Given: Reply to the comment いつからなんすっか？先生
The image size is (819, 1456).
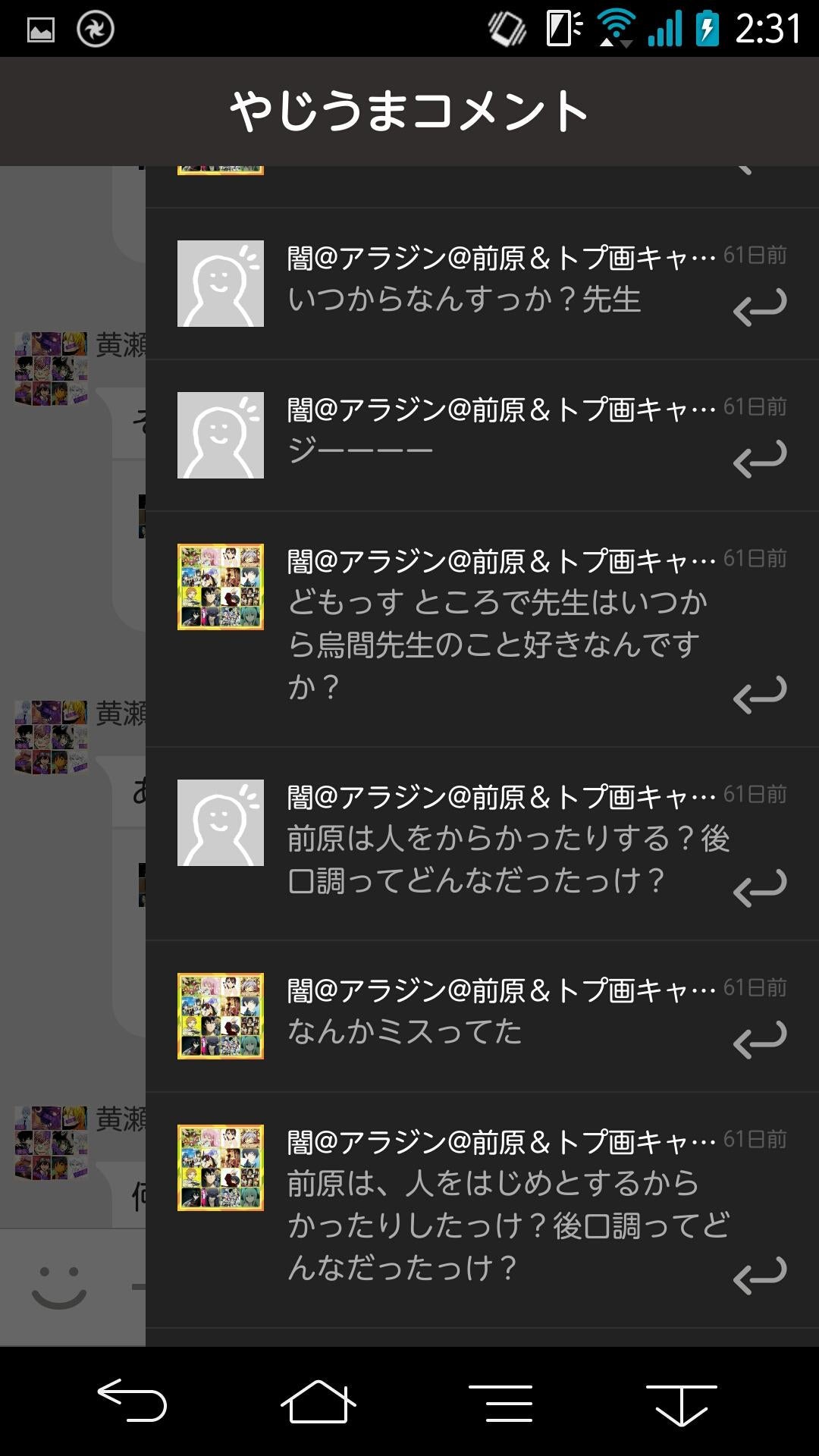Looking at the screenshot, I should click(x=761, y=303).
